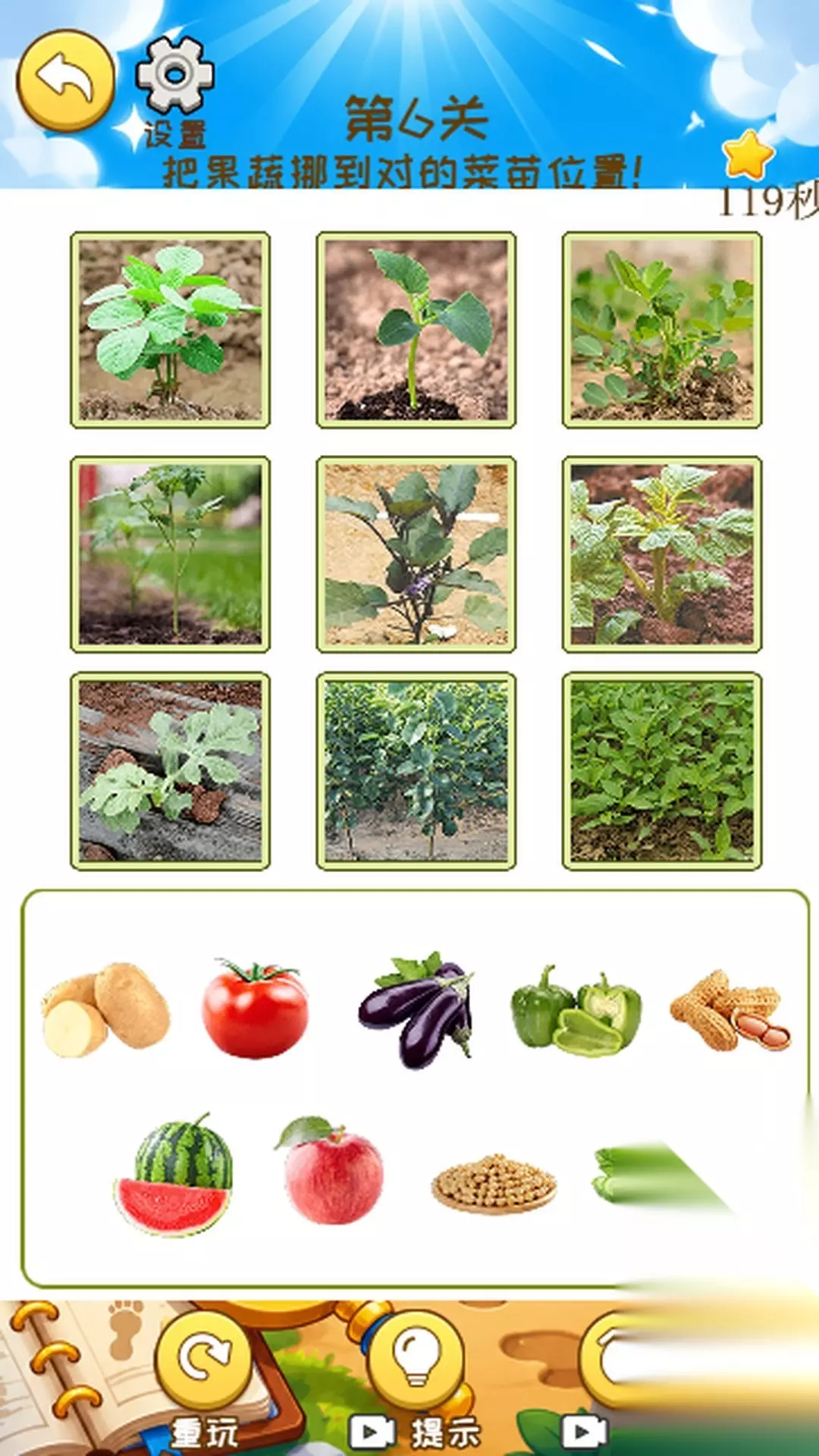Image resolution: width=819 pixels, height=1456 pixels.
Task: Tap the peanut plant seedling tile
Action: click(x=662, y=330)
